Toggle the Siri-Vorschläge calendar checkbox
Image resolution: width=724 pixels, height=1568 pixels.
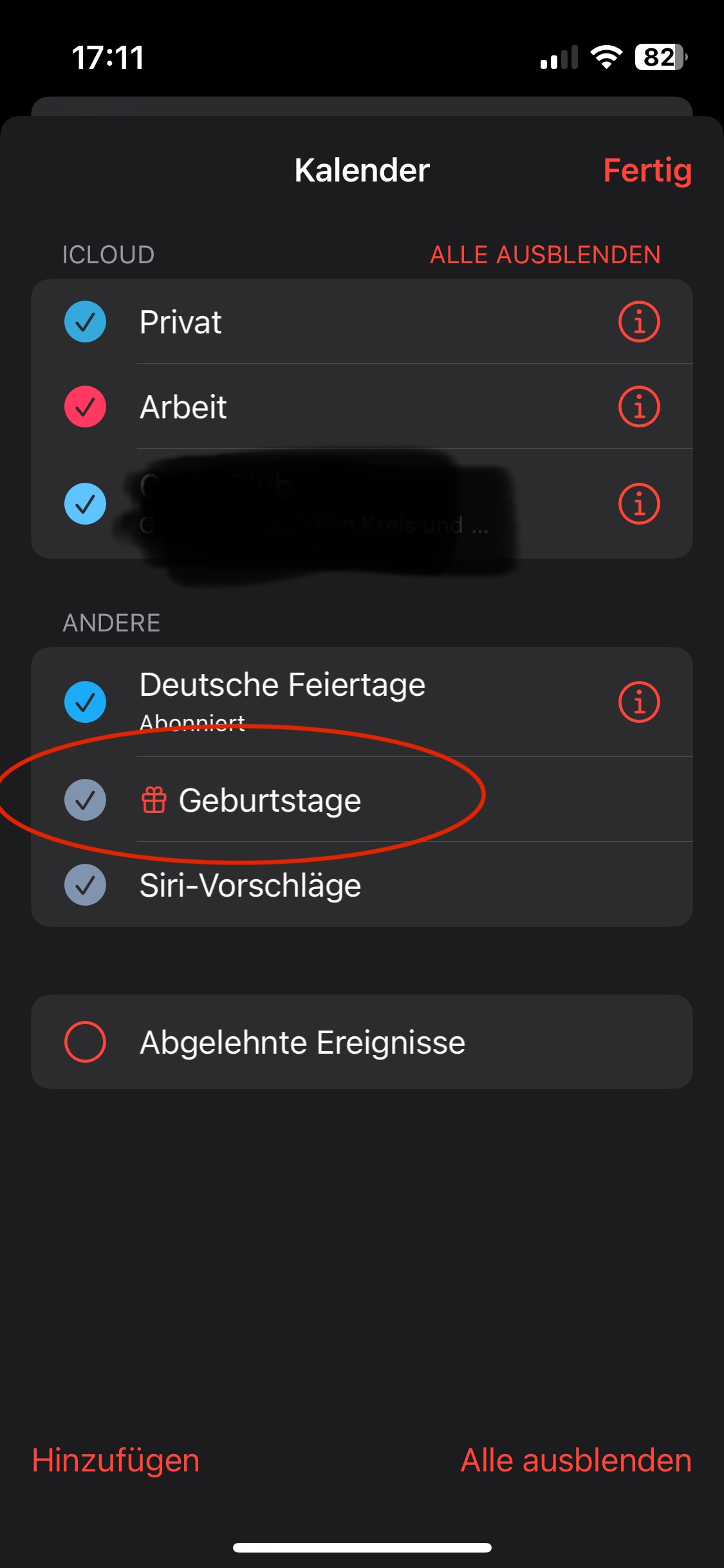tap(85, 885)
